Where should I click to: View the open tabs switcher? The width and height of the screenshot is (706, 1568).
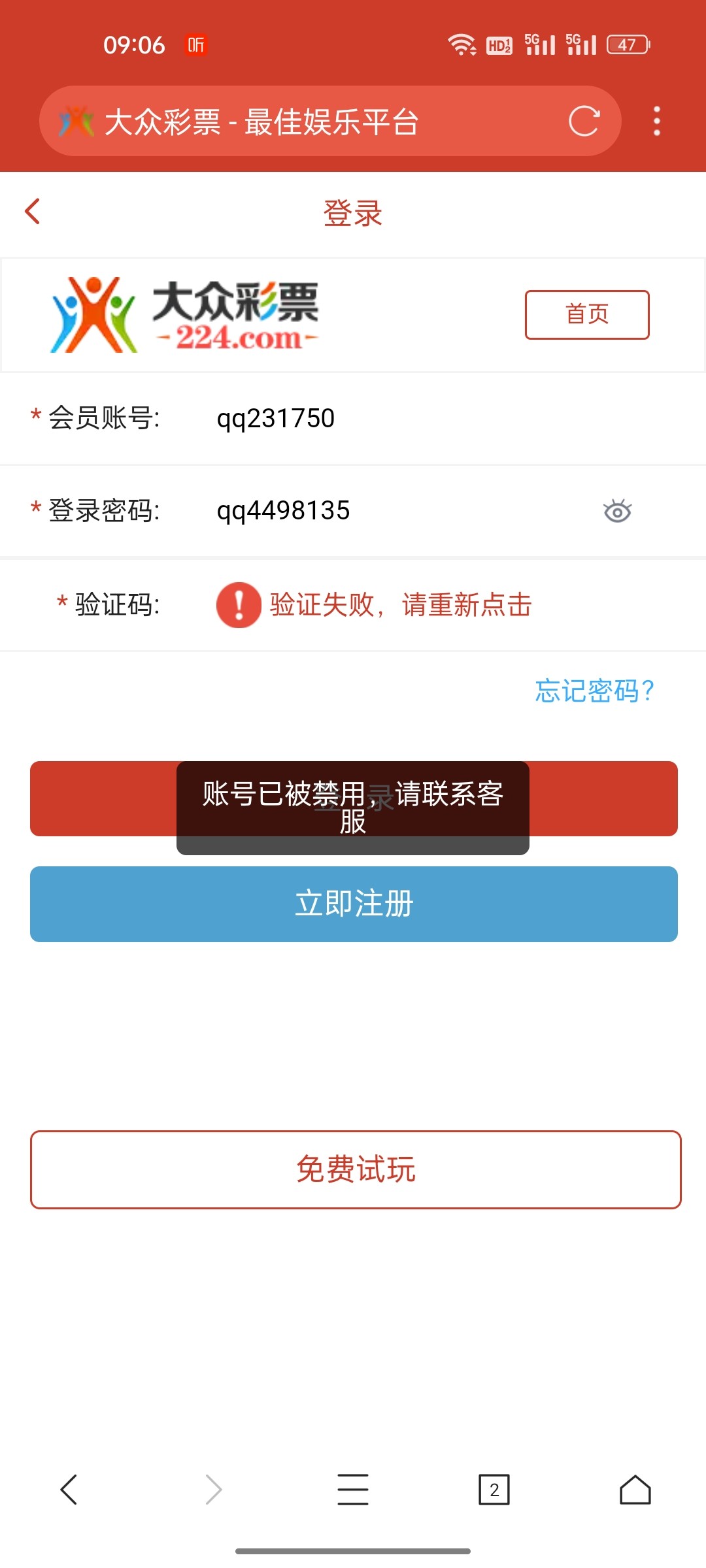point(494,1490)
